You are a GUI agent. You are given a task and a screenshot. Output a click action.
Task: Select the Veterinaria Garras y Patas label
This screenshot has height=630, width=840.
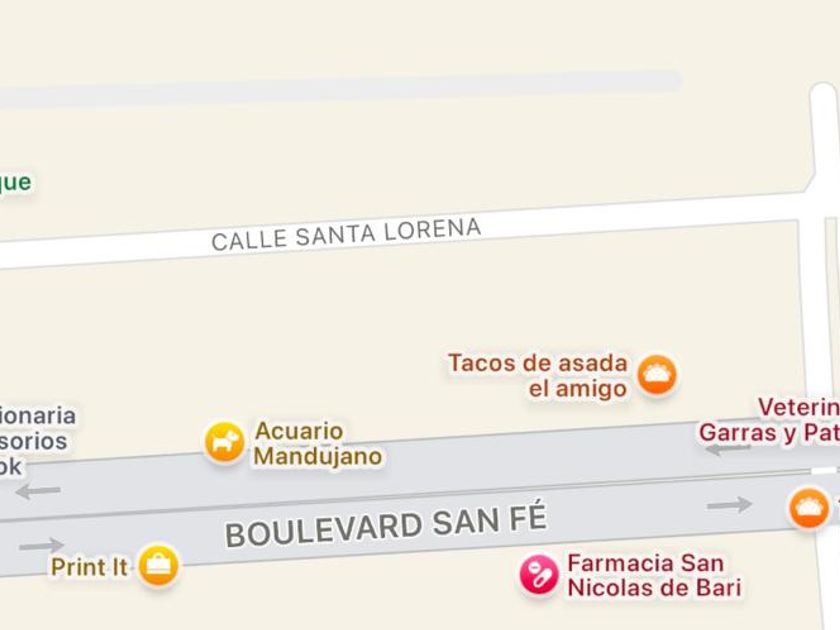[x=770, y=420]
